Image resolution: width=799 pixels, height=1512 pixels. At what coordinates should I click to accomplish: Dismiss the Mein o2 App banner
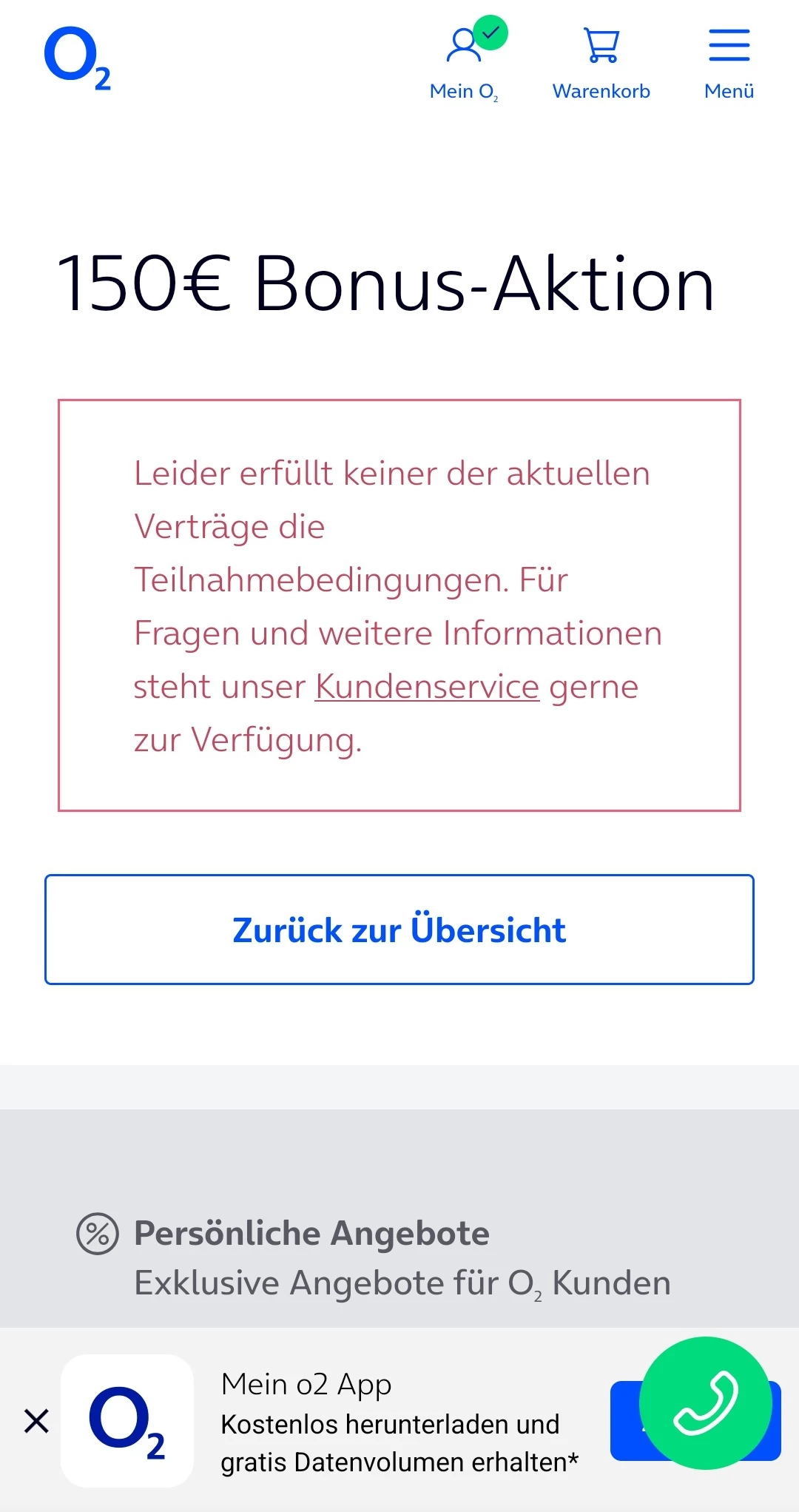click(36, 1421)
